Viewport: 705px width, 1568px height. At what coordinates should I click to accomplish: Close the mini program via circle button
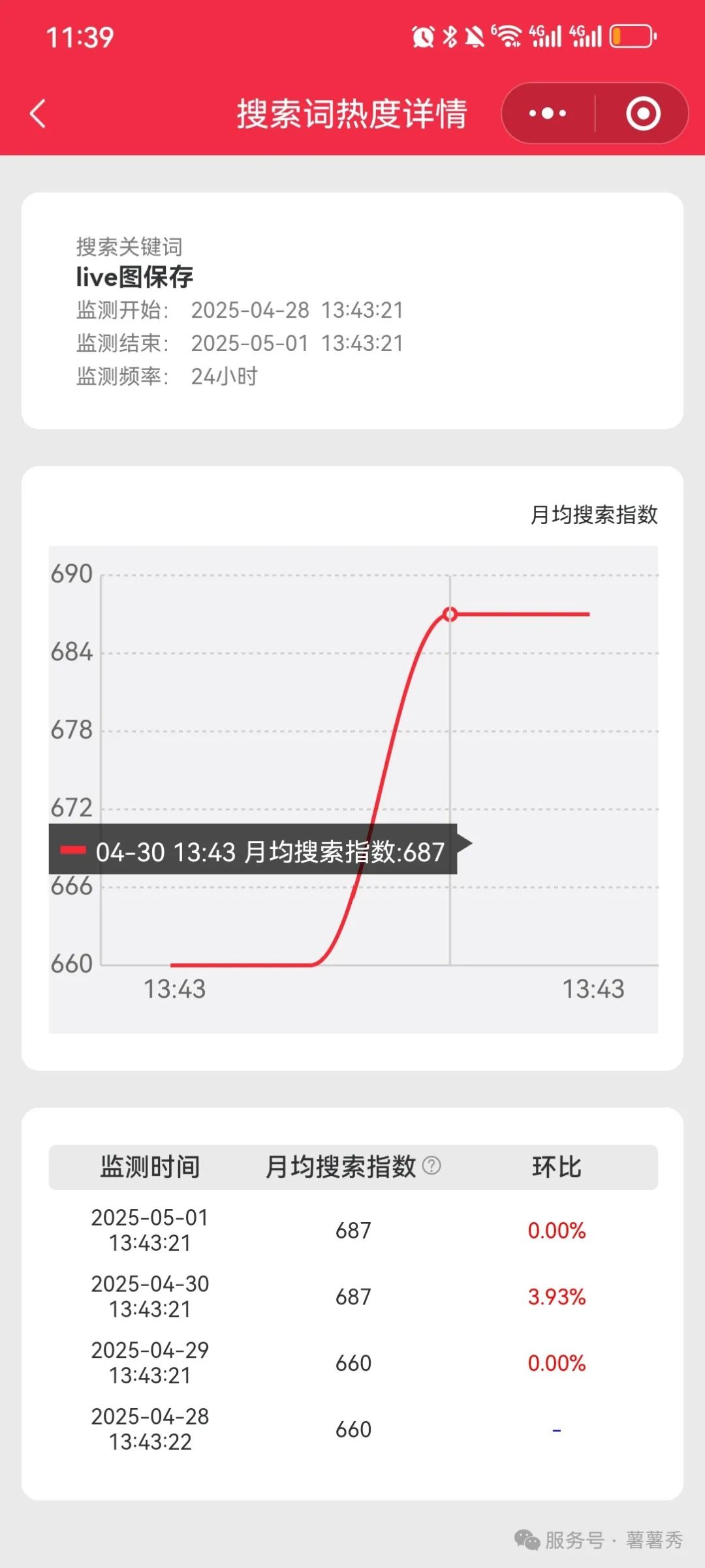coord(643,114)
